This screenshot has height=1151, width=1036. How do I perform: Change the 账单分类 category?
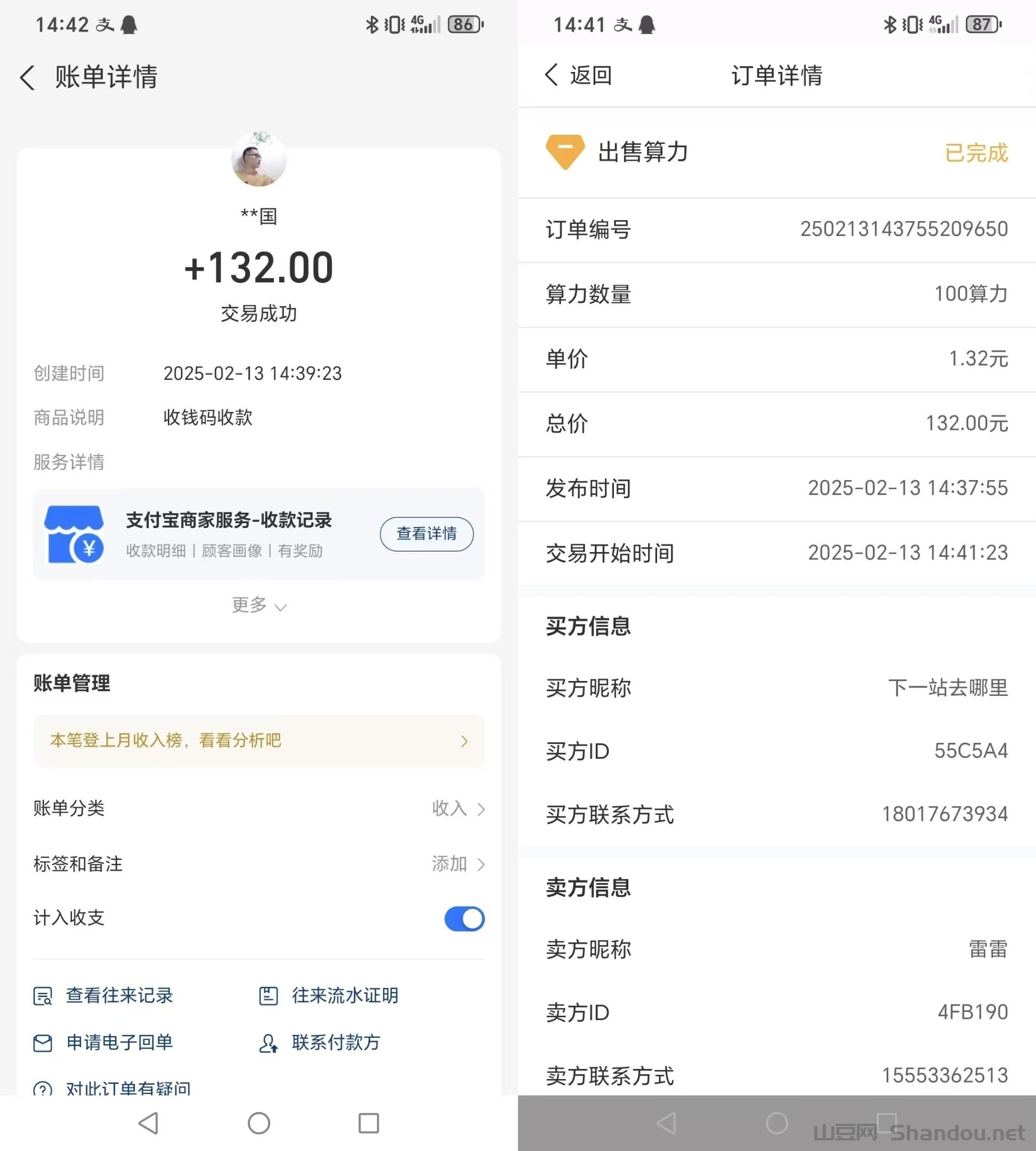click(x=458, y=808)
